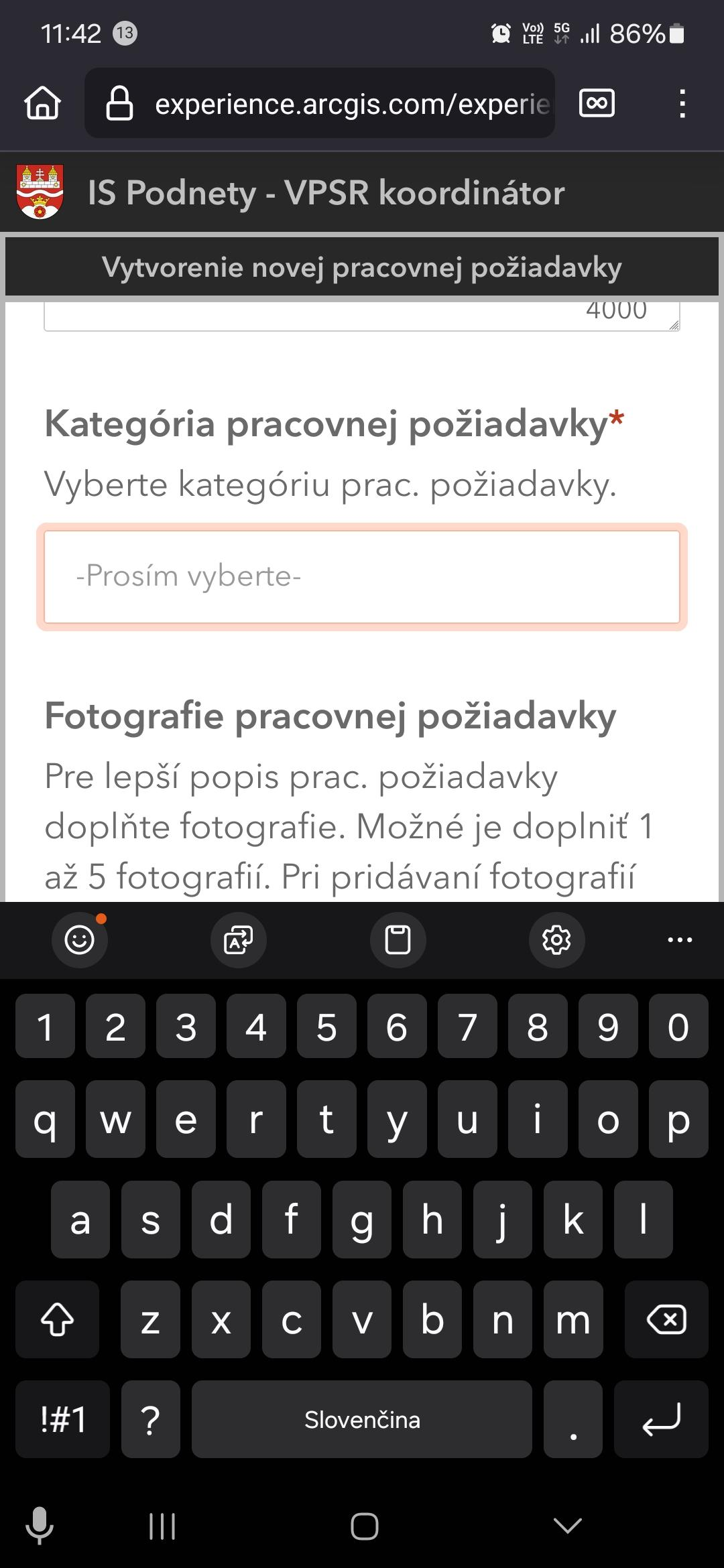This screenshot has width=724, height=1568.
Task: Tap the Slovenčina space bar
Action: point(362,1419)
